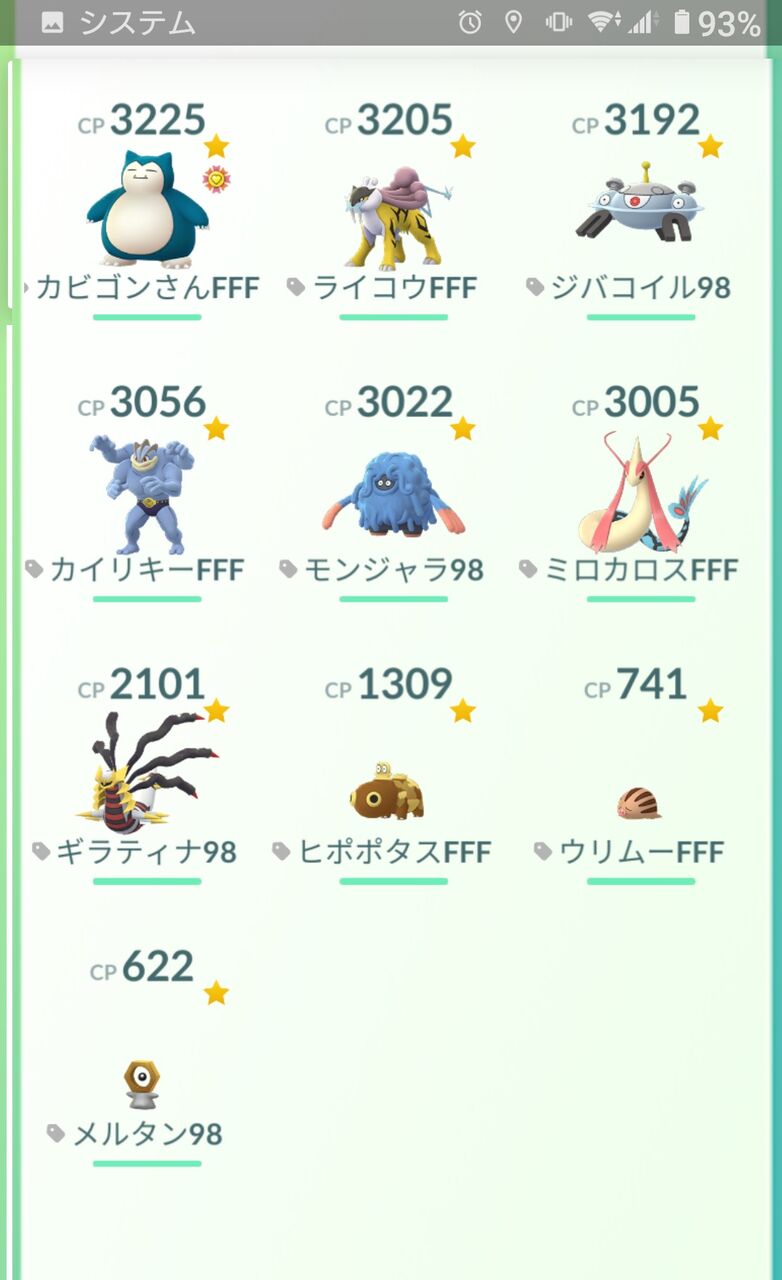Tap the カイリキーFFF name text
Screen dimensions: 782x1280
click(x=146, y=567)
